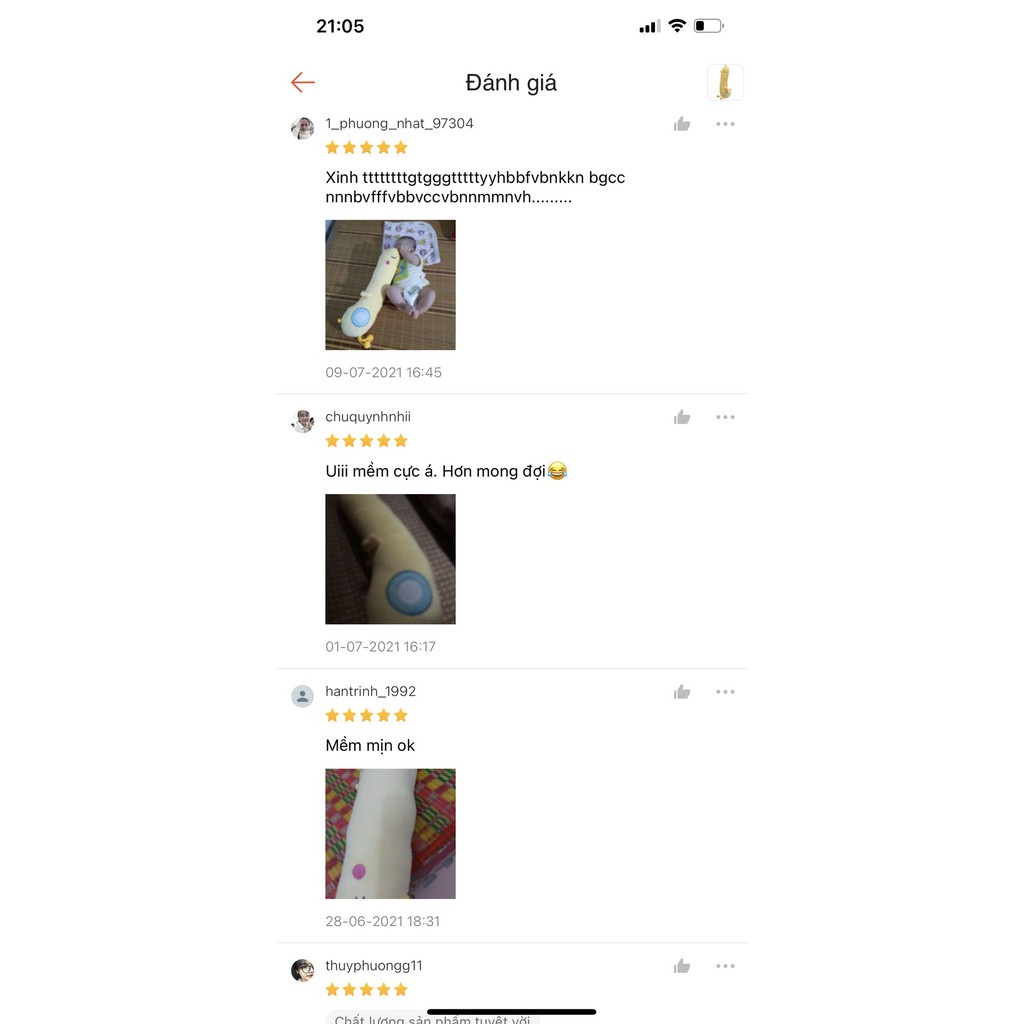Like chuquynhnhii's review
Viewport: 1024px width, 1024px height.
[x=682, y=417]
